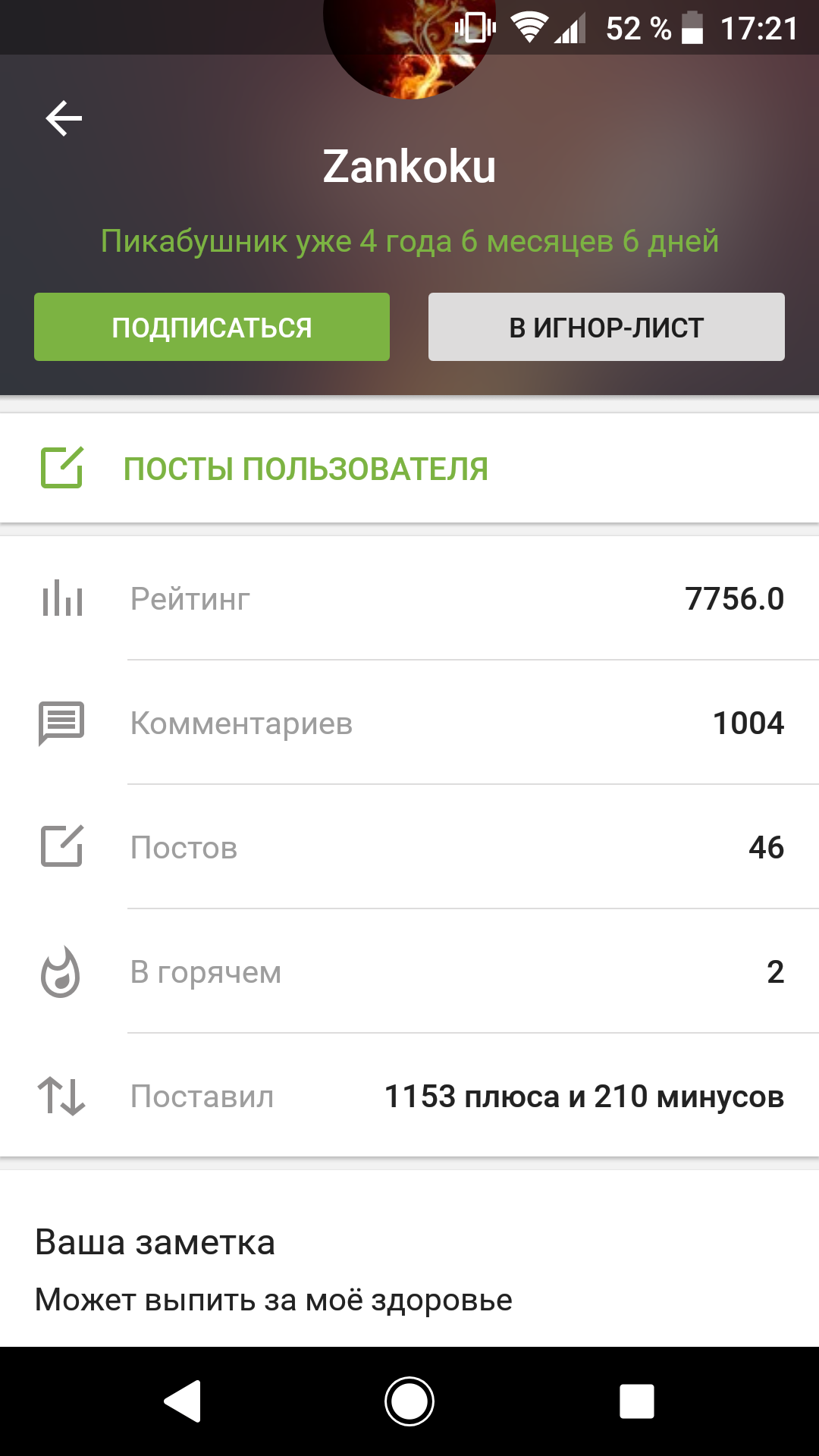Edit the note under Ваша заметка
Screen dimensions: 819x1456
273,1300
